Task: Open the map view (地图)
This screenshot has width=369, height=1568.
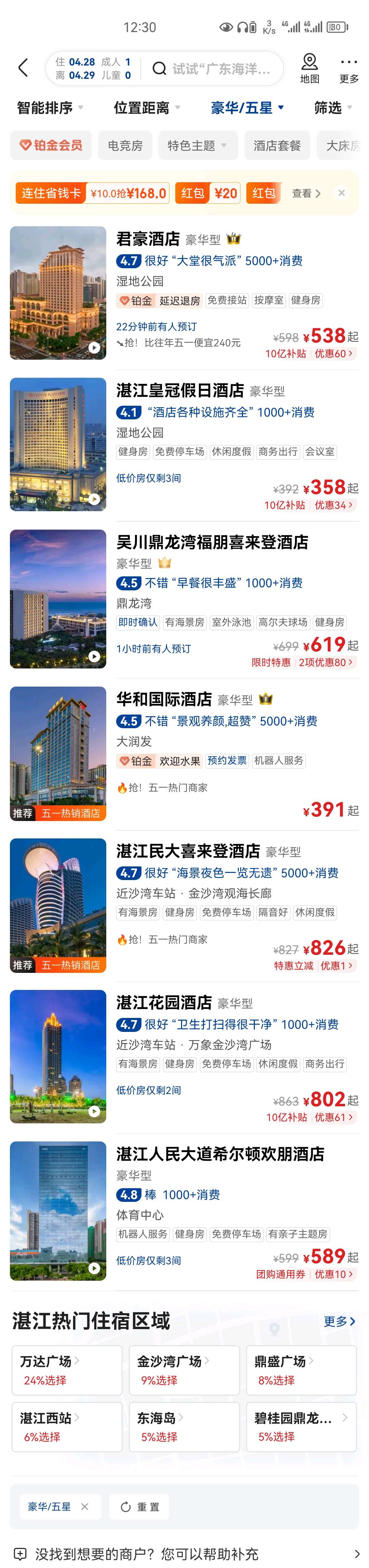Action: (309, 68)
